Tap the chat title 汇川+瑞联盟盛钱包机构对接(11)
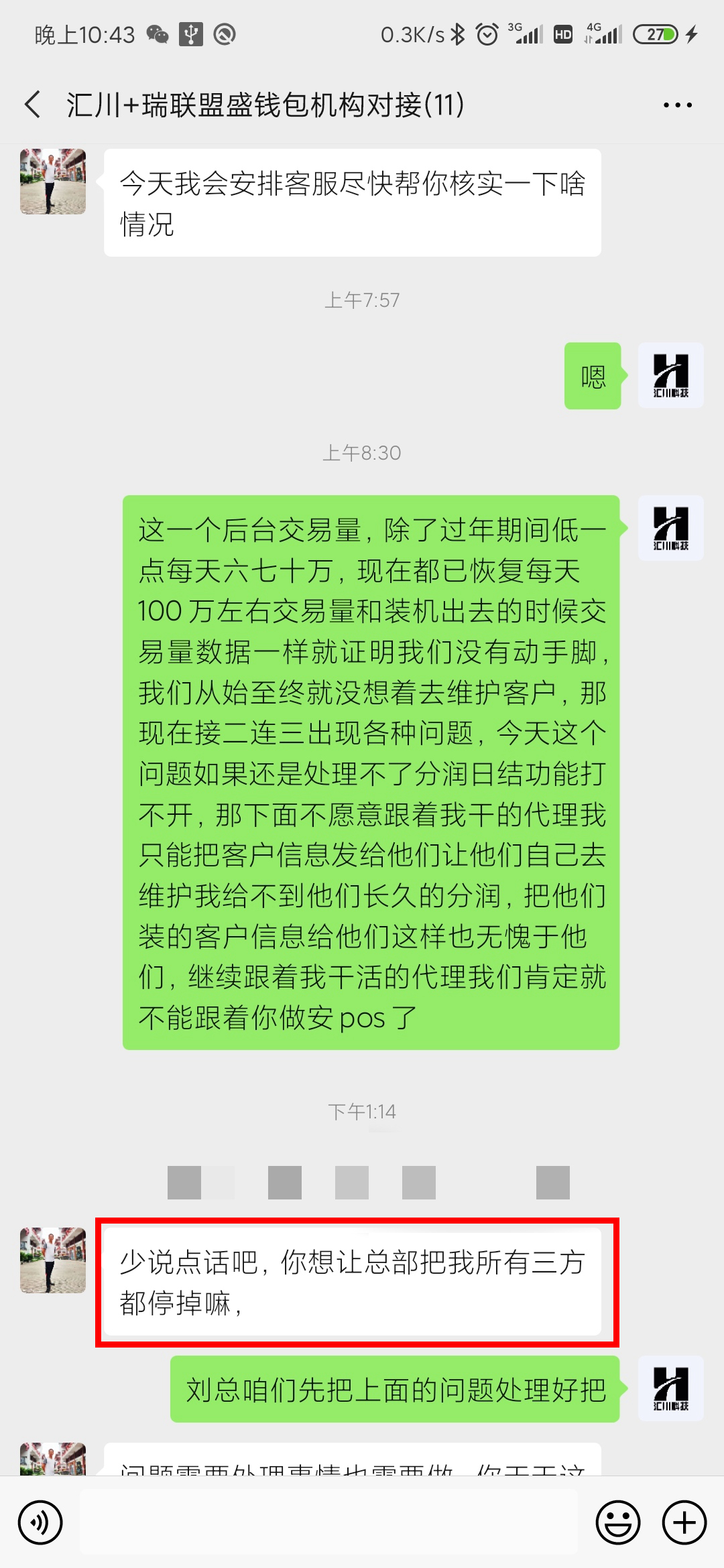724x1568 pixels. [x=261, y=105]
